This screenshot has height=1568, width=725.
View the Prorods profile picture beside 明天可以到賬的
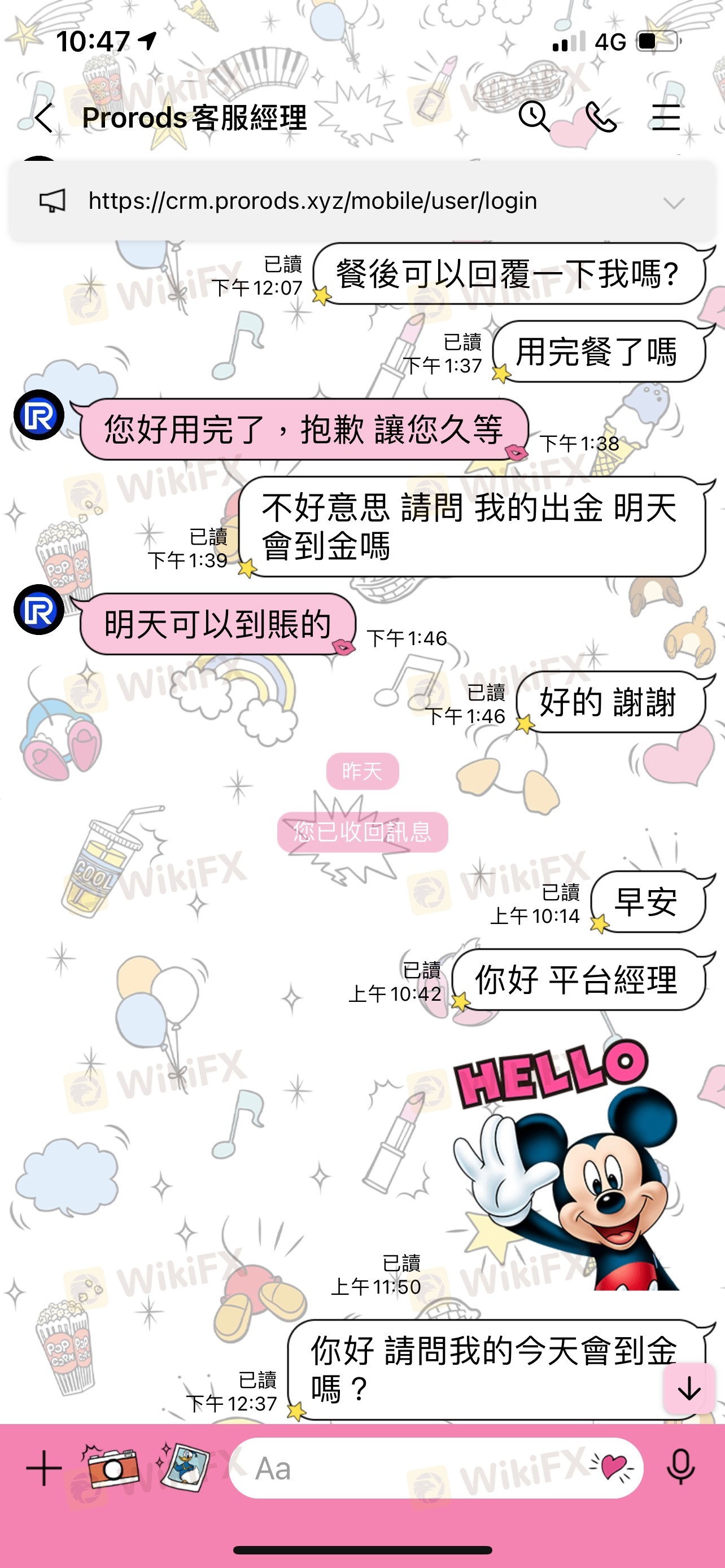[39, 609]
